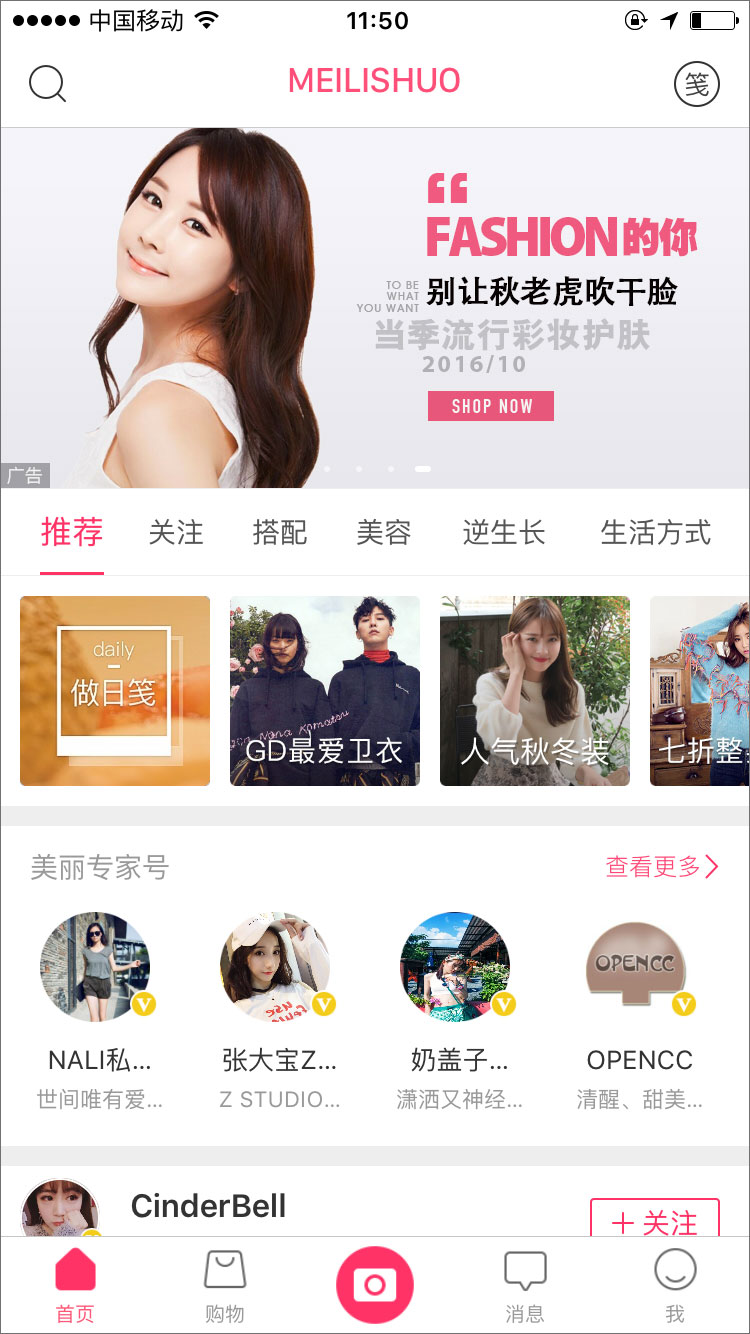Screen dimensions: 750x1334
Task: Select the 生活方式 tab
Action: tap(656, 532)
